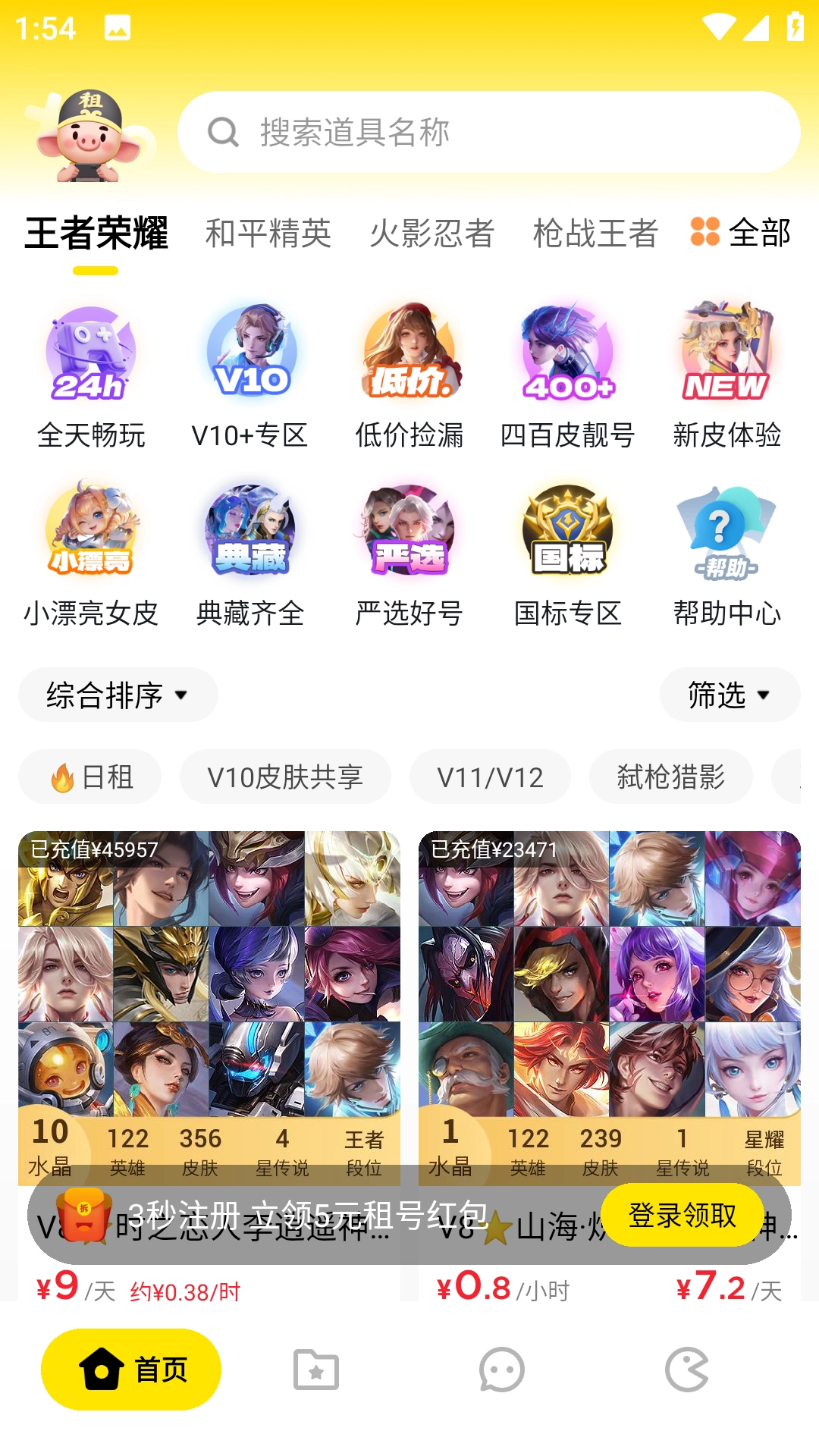Expand the 综合排序 sort dropdown
The height and width of the screenshot is (1456, 819).
[x=118, y=695]
